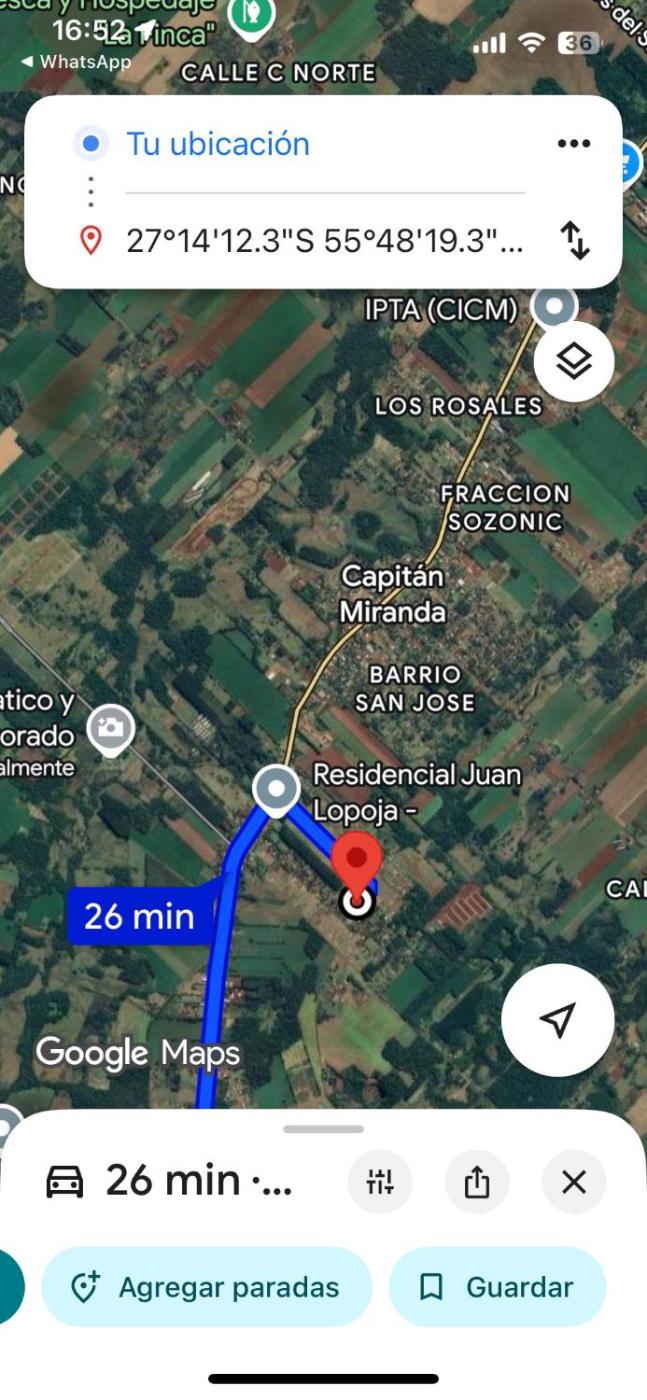Viewport: 647px width, 1400px height.
Task: Swap origin and destination
Action: coord(574,241)
